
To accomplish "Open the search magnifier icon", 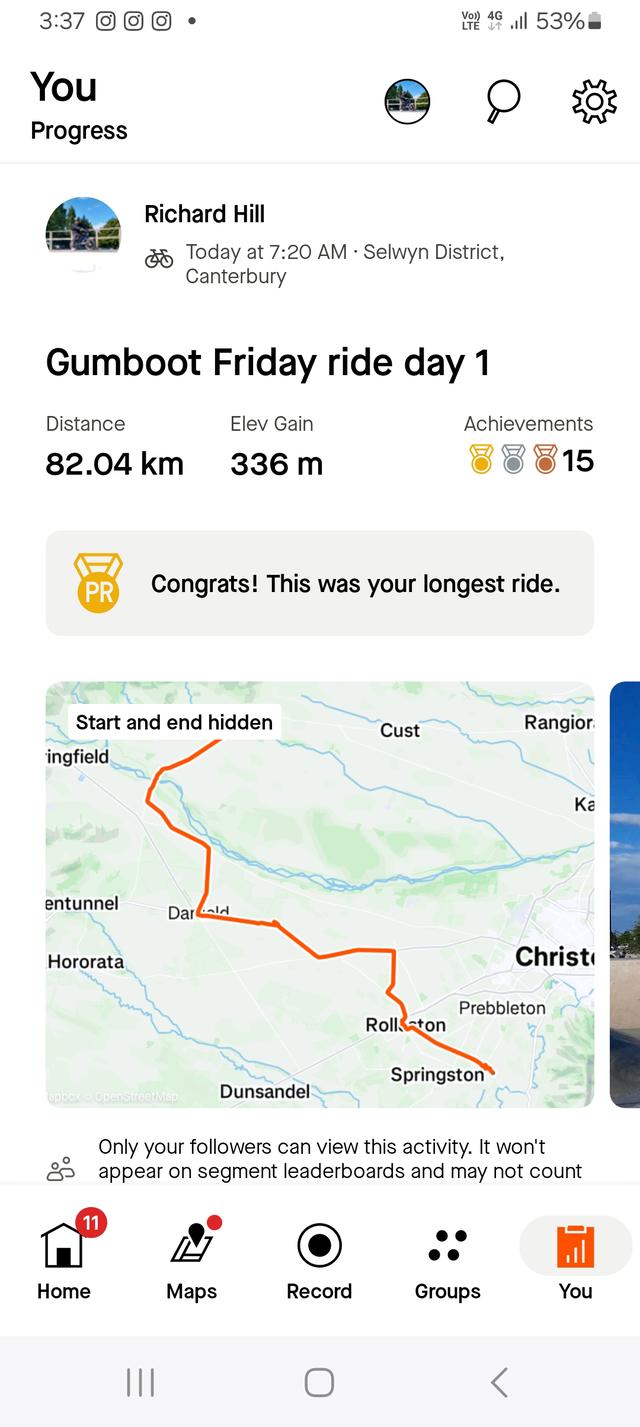I will pos(503,101).
